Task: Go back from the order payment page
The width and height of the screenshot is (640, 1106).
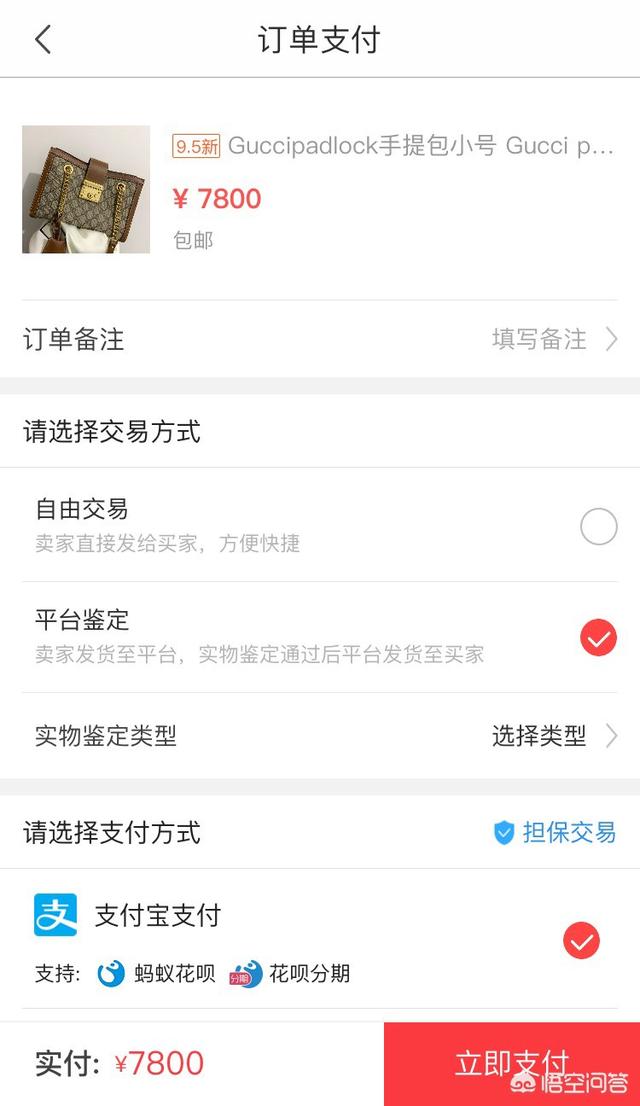Action: coord(42,40)
